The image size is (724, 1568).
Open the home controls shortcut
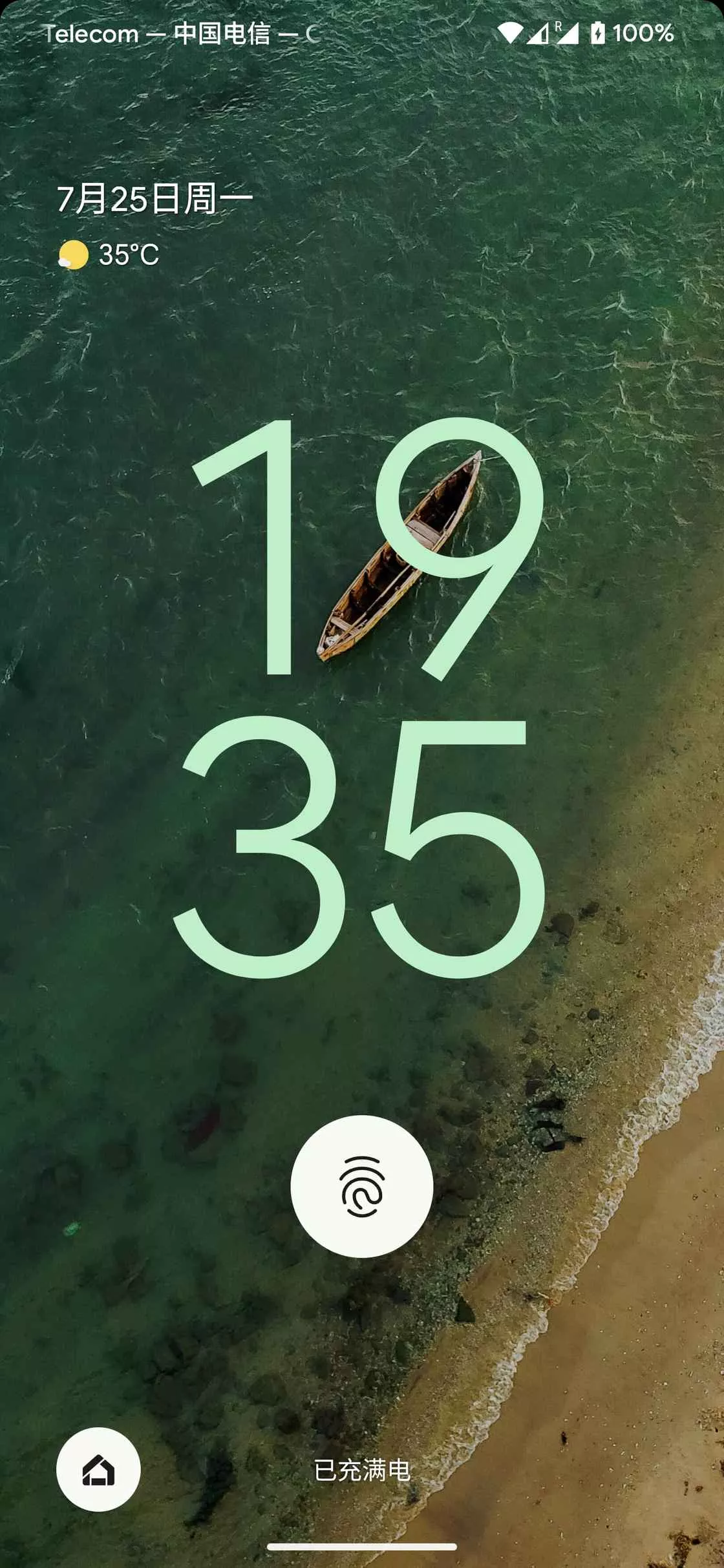pos(98,1469)
